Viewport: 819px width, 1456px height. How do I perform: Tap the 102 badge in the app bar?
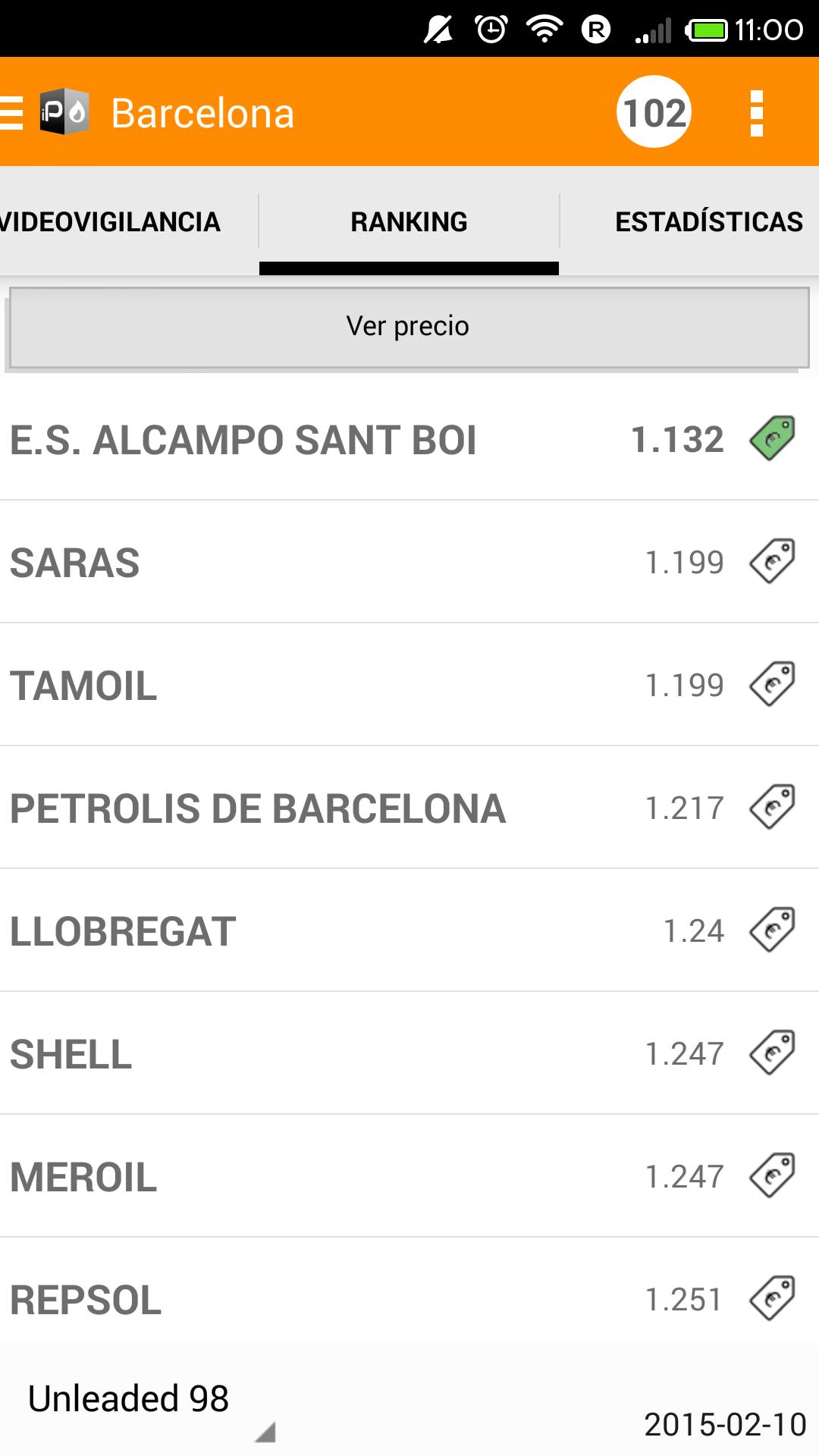click(654, 112)
